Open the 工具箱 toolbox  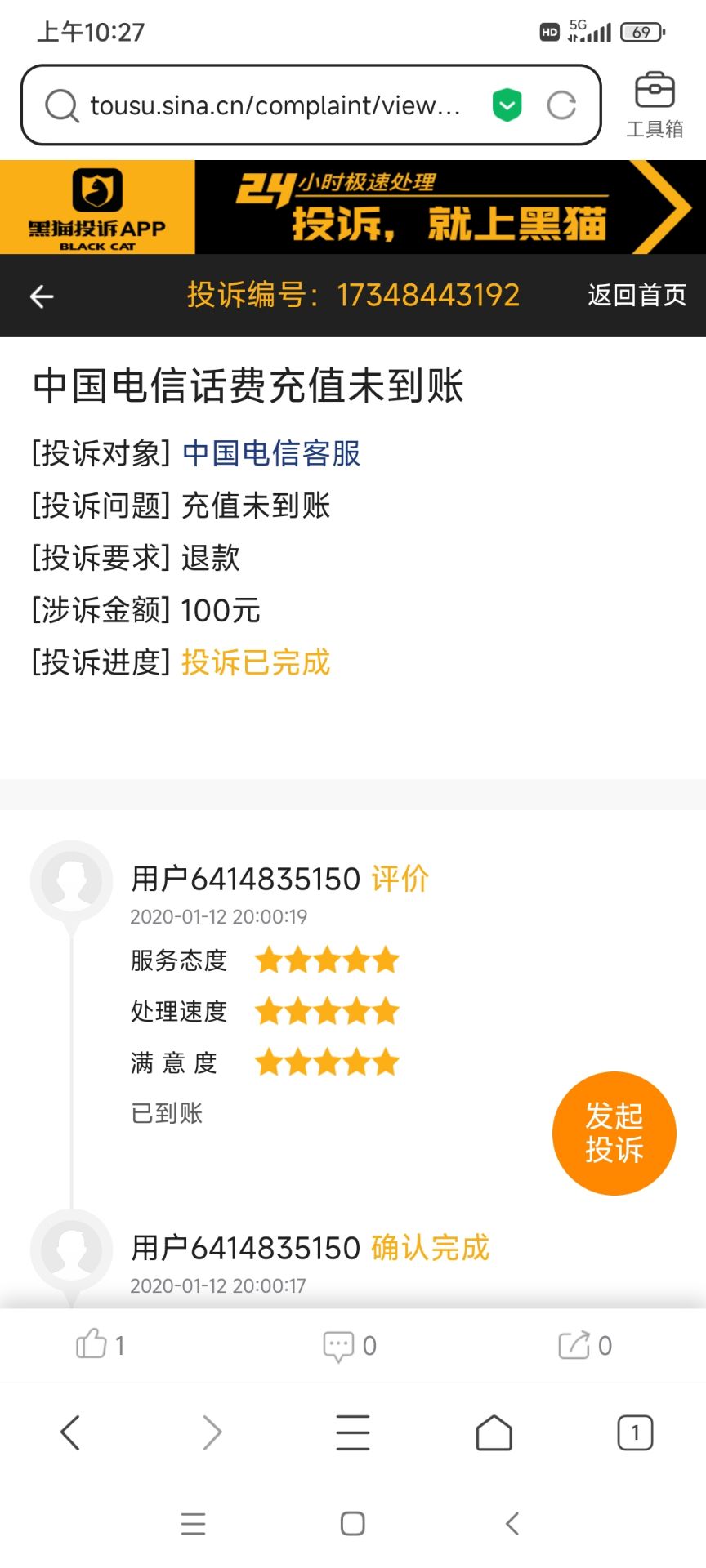pyautogui.click(x=655, y=105)
